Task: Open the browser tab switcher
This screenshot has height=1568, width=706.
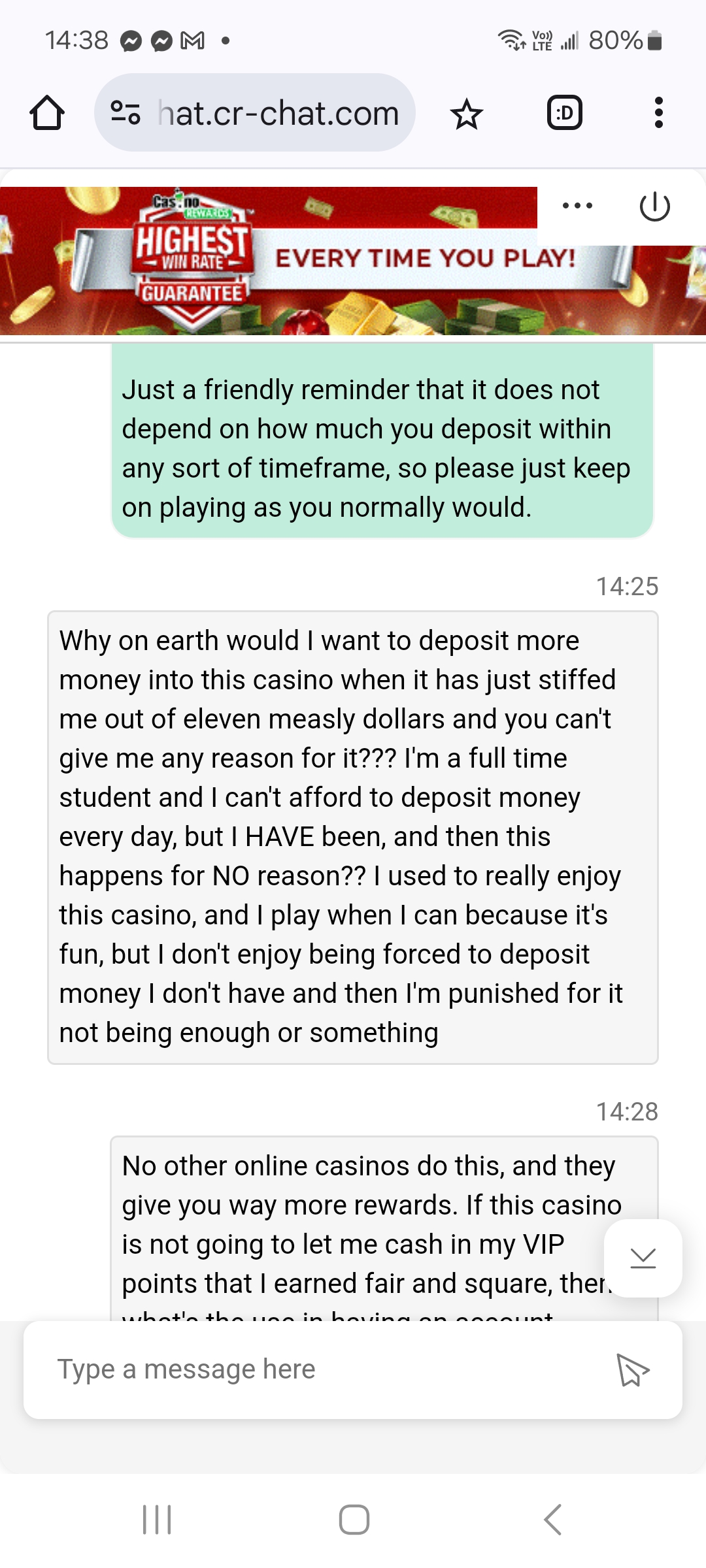Action: tap(564, 113)
